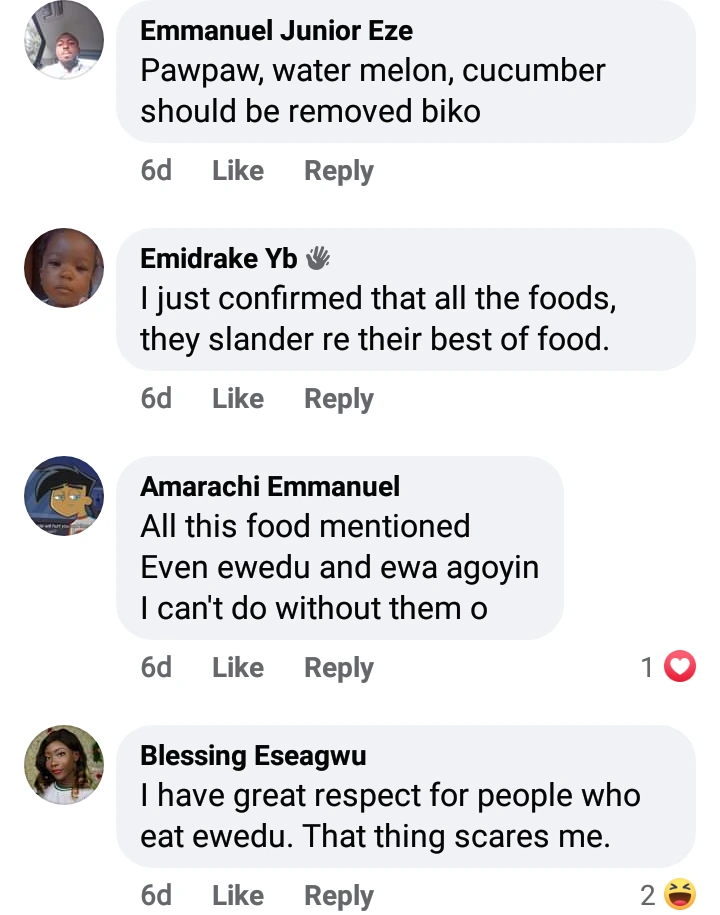Open Blessing Eseagwu's profile name
This screenshot has width=720, height=915.
coord(253,755)
